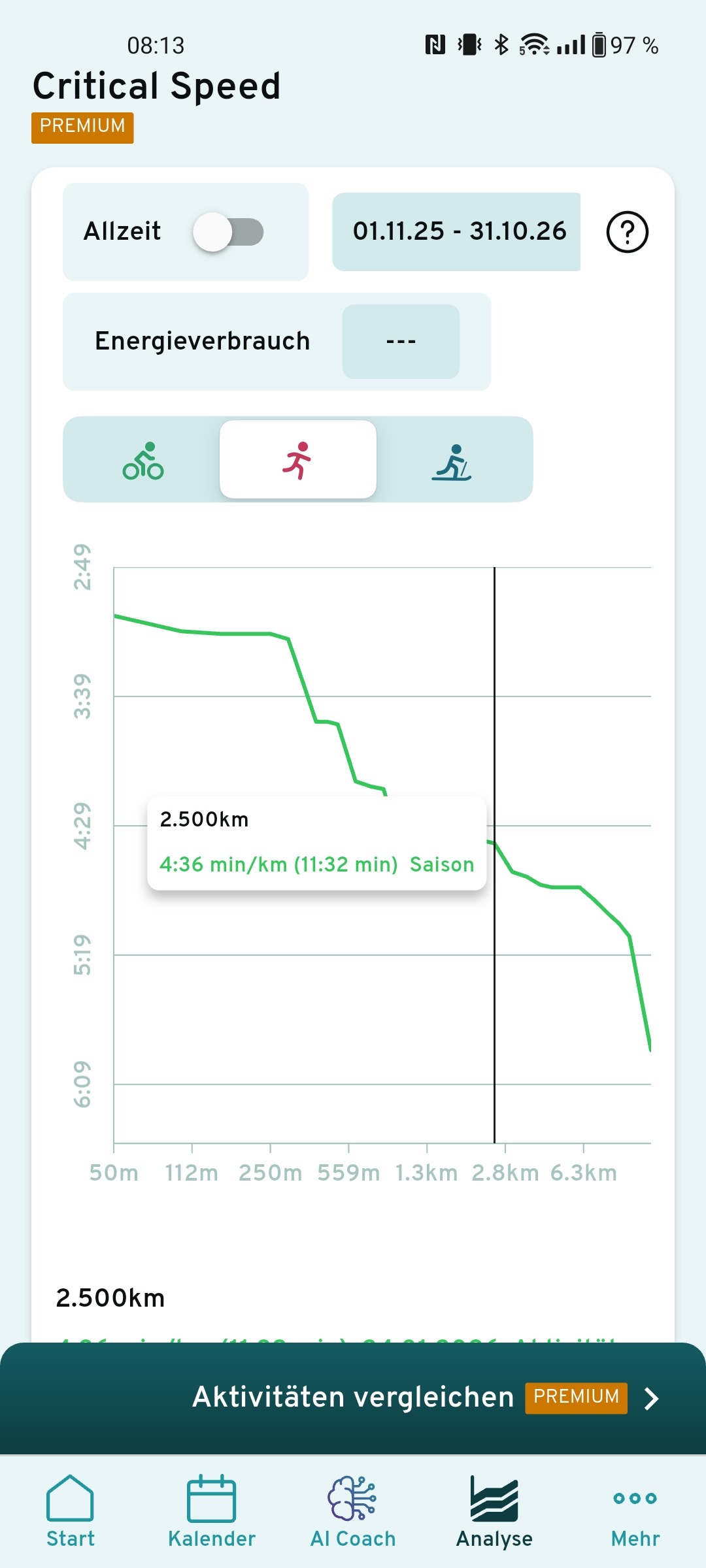Switch to the cycling sport tab
This screenshot has width=706, height=1568.
pos(143,460)
